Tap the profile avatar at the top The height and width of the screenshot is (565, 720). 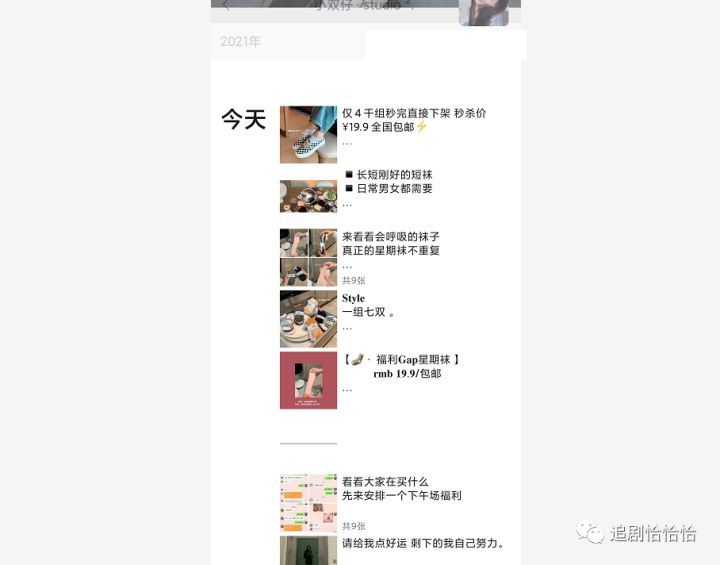coord(483,10)
